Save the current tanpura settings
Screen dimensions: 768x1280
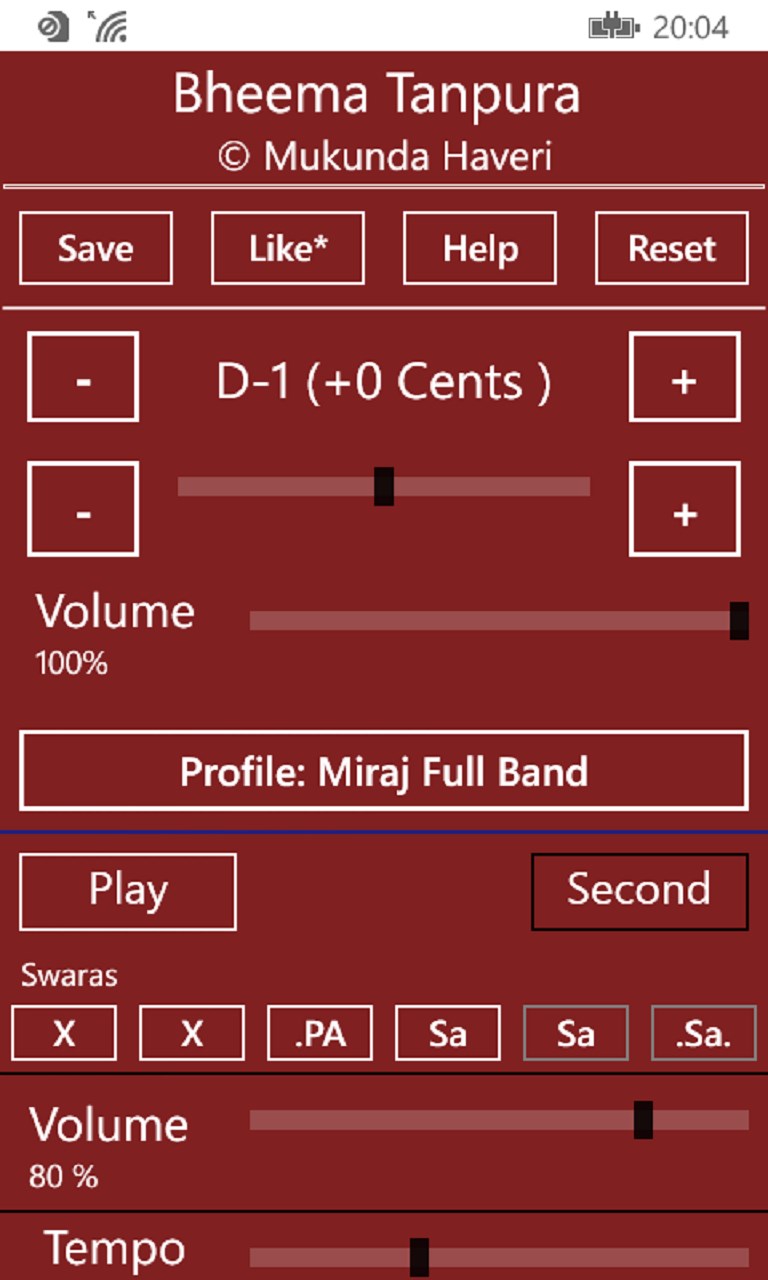96,248
